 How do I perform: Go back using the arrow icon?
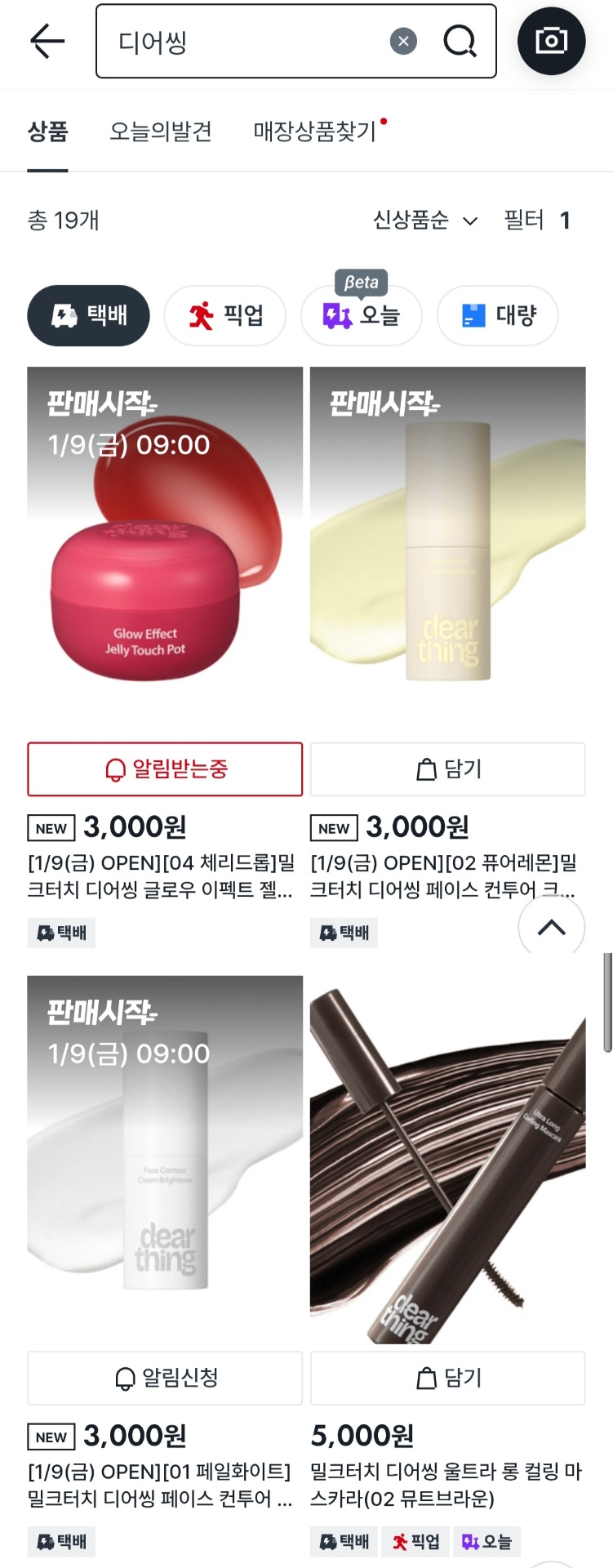(47, 41)
